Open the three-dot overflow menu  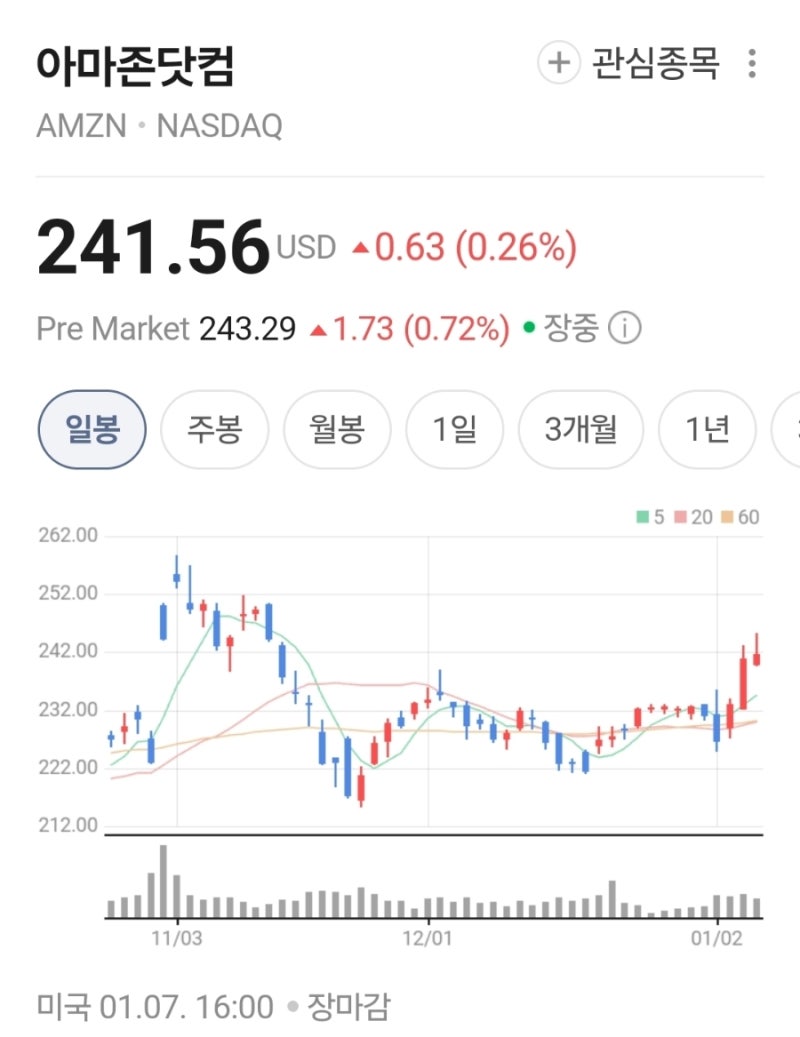point(753,64)
